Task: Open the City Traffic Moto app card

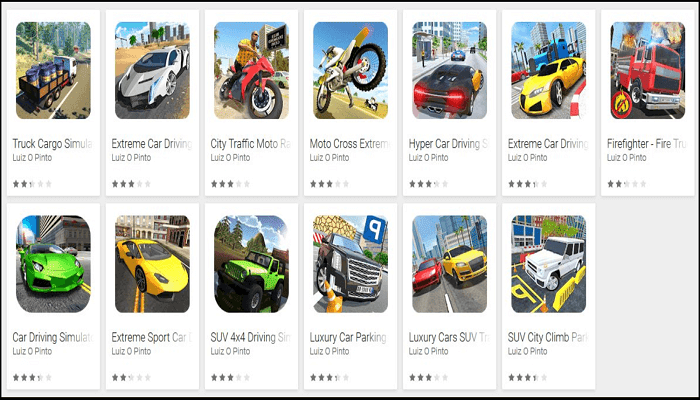Action: click(251, 70)
